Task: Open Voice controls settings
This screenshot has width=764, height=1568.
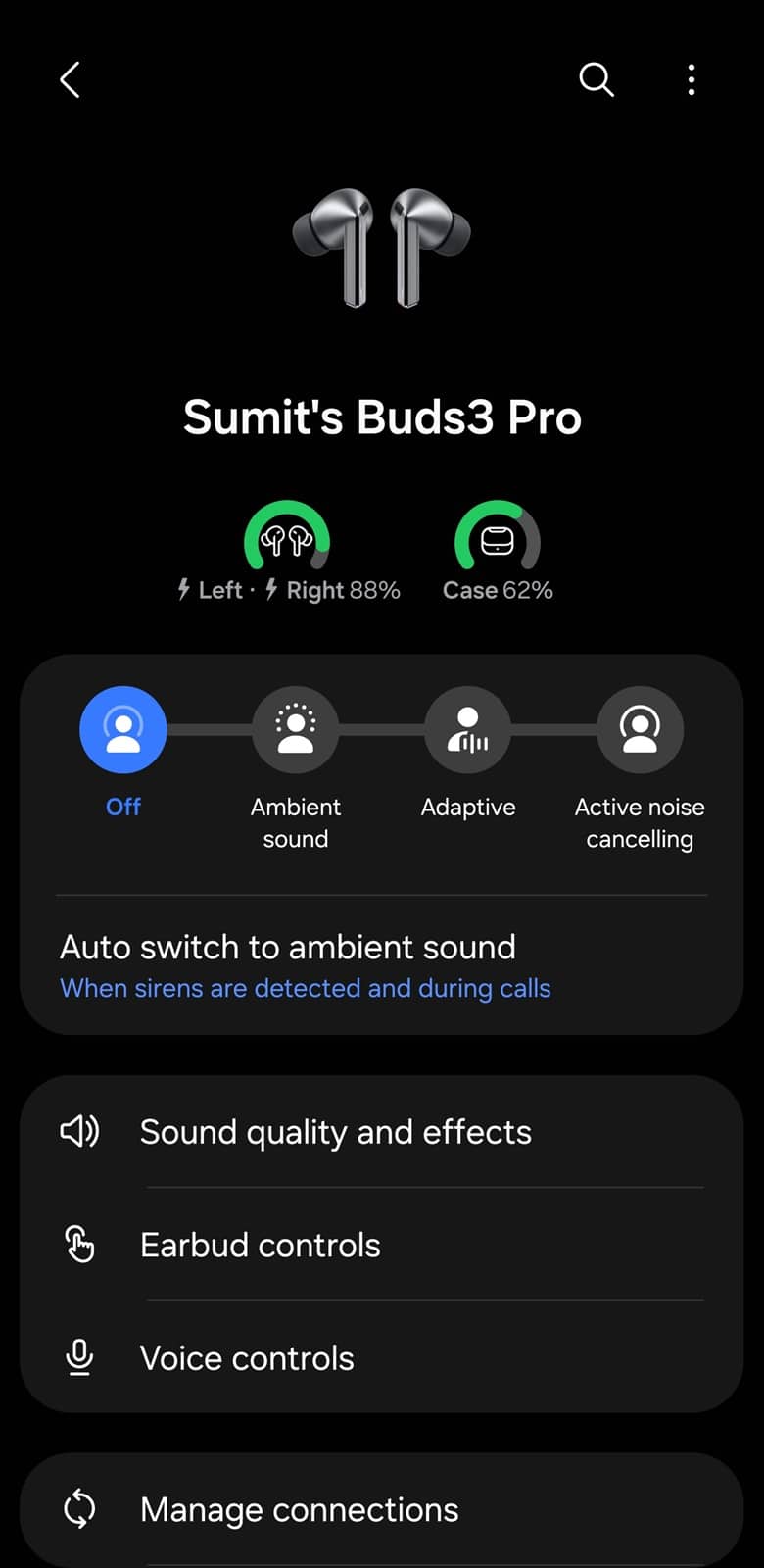Action: click(382, 1358)
